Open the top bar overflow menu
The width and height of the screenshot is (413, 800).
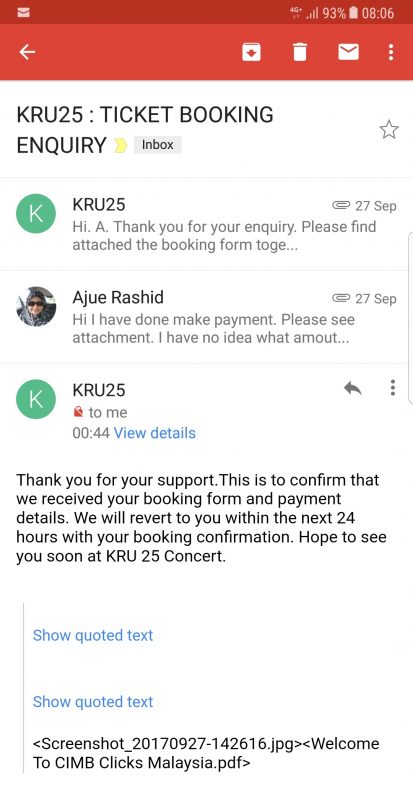[x=391, y=52]
